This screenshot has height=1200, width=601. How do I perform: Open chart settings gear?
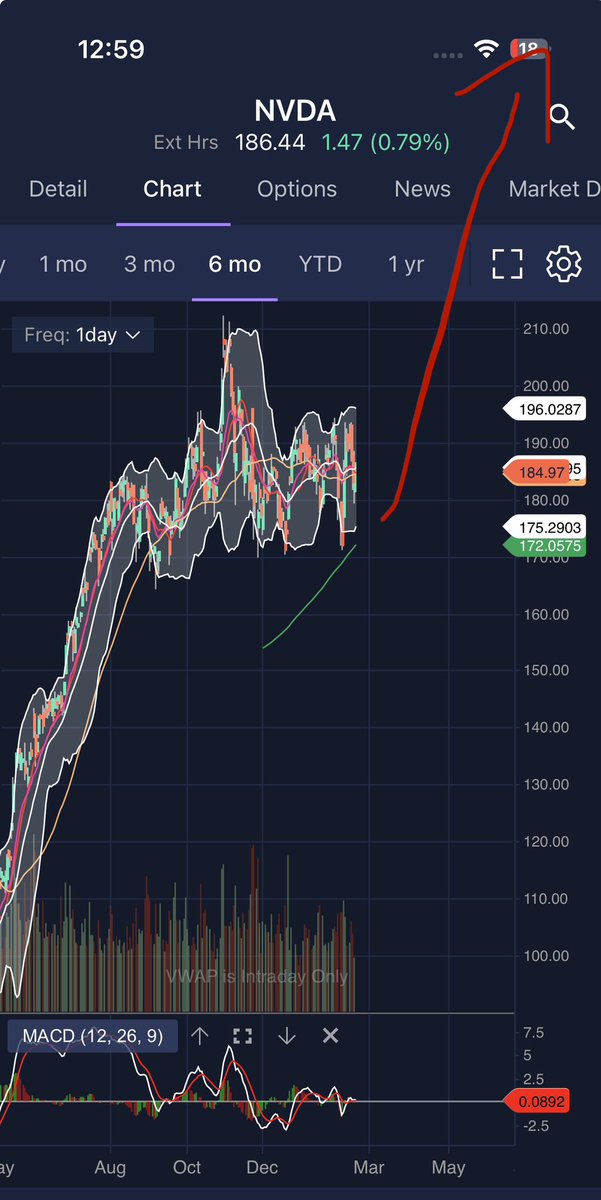pos(564,264)
